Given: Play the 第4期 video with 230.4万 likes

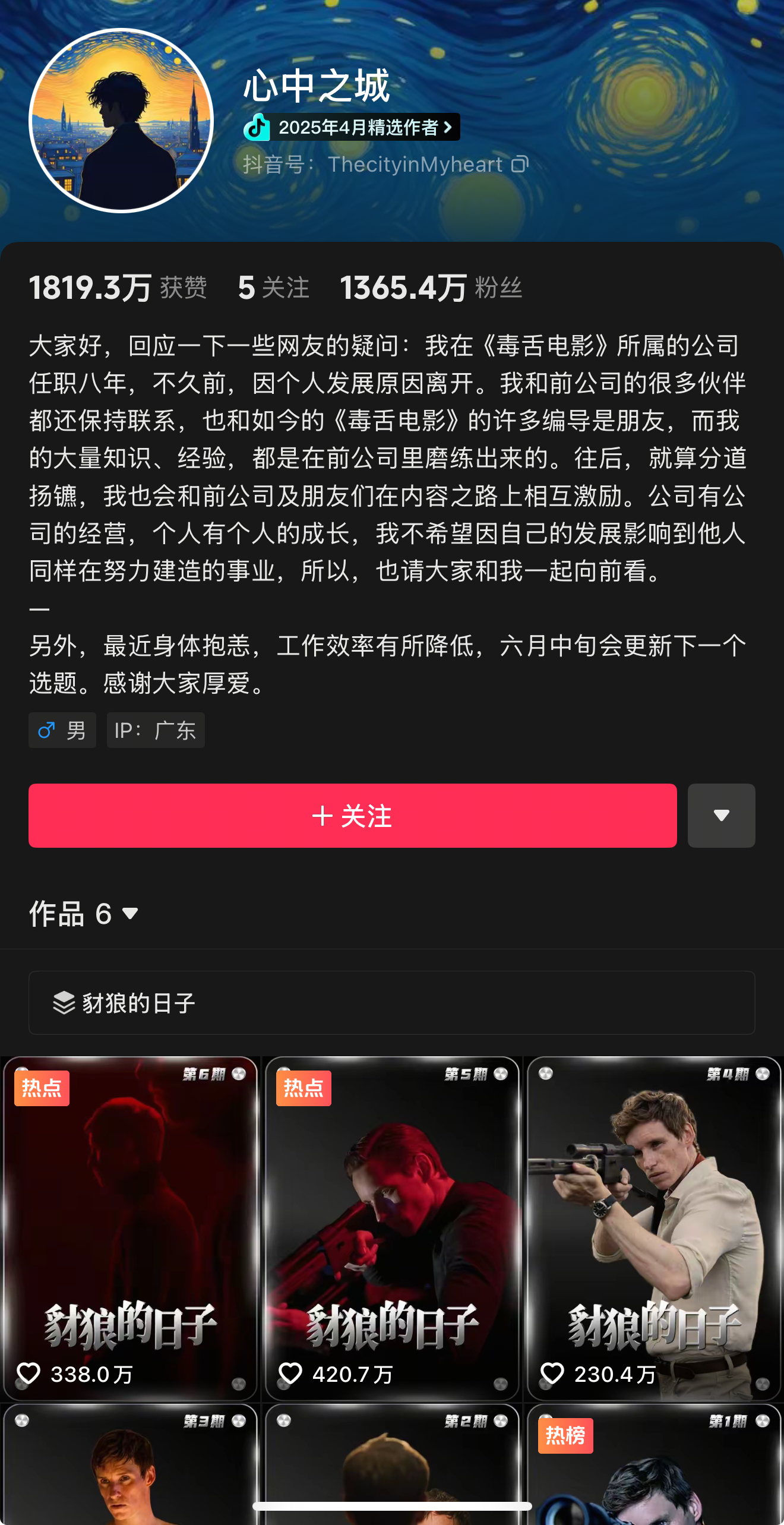Looking at the screenshot, I should 653,1229.
